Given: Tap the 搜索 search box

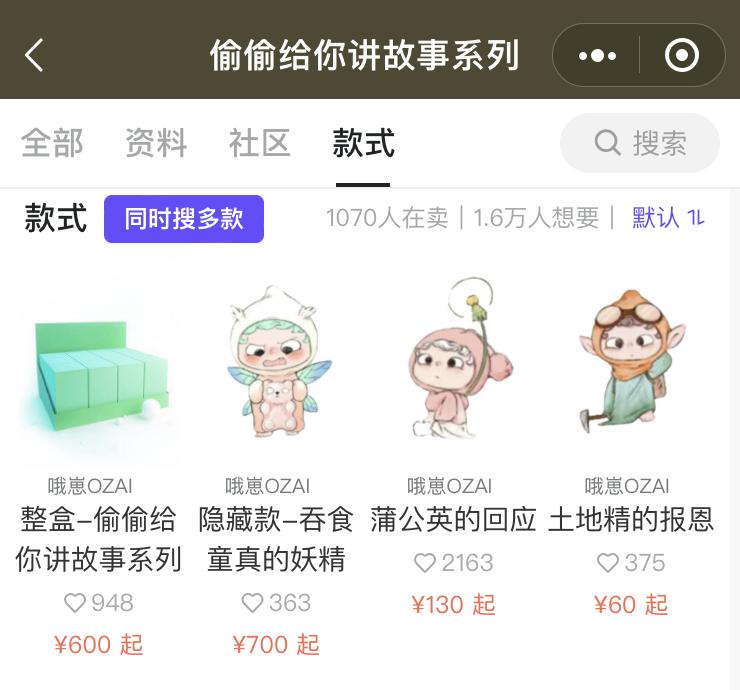Looking at the screenshot, I should click(x=640, y=143).
